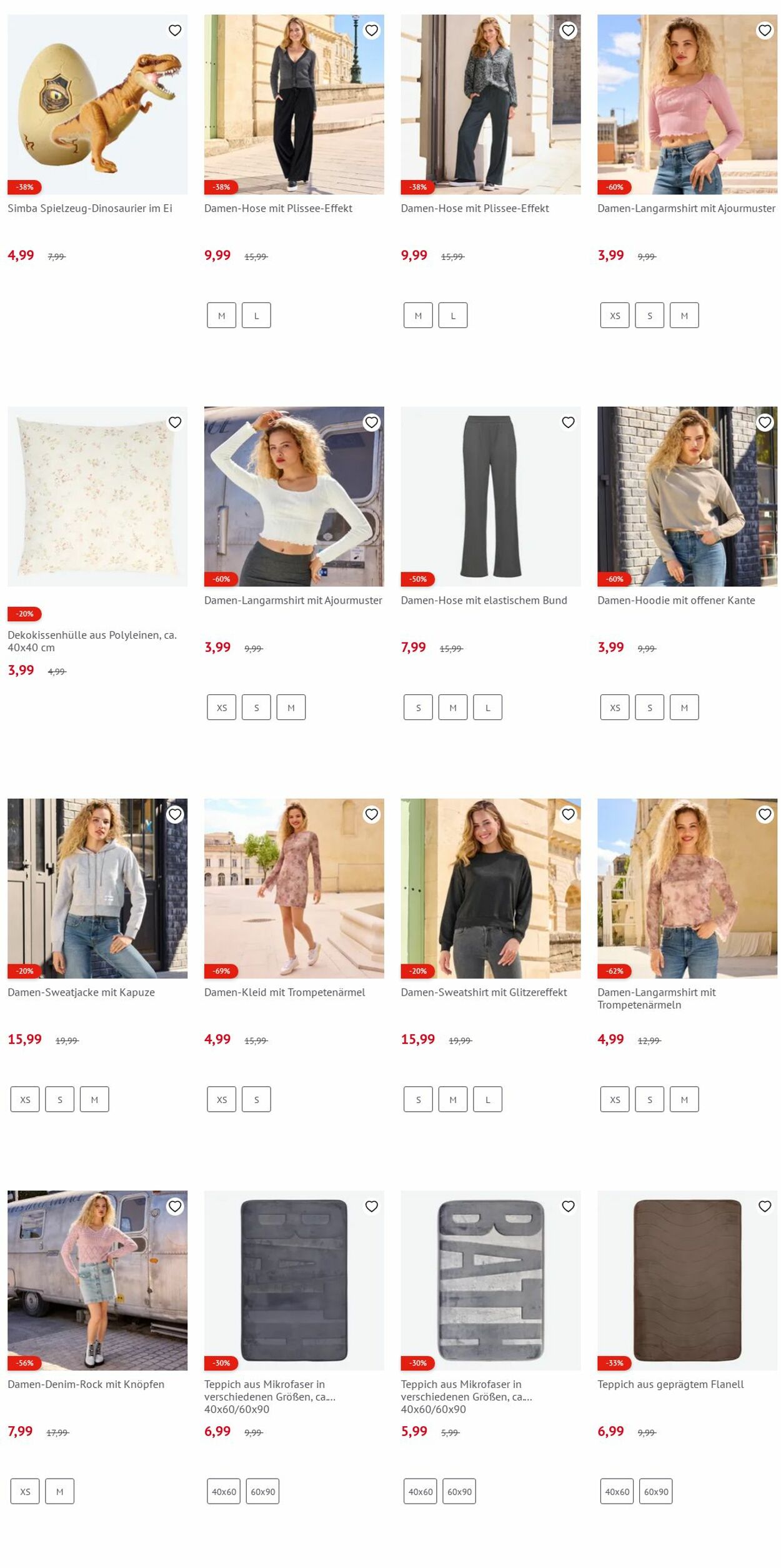Select size M for Damen-Sweatjacke mit Kapuze

pyautogui.click(x=94, y=1099)
